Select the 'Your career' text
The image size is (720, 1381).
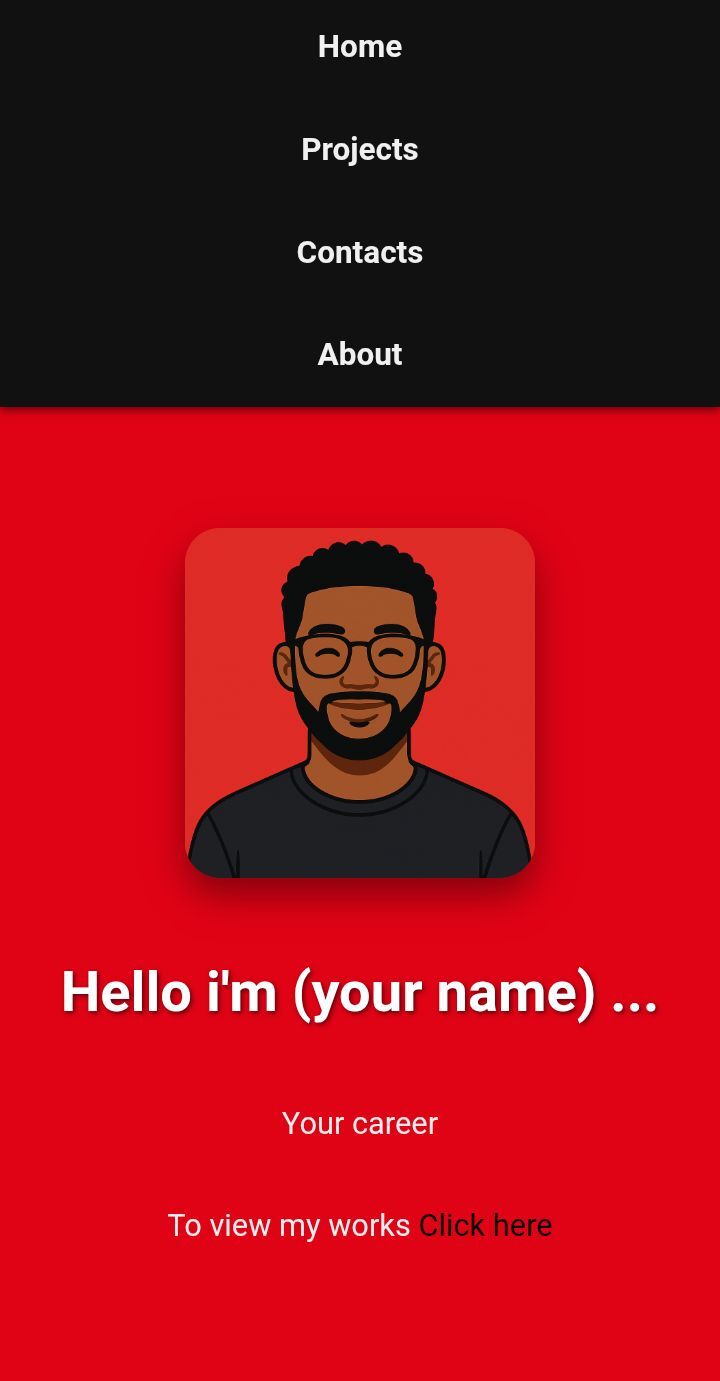tap(359, 1123)
